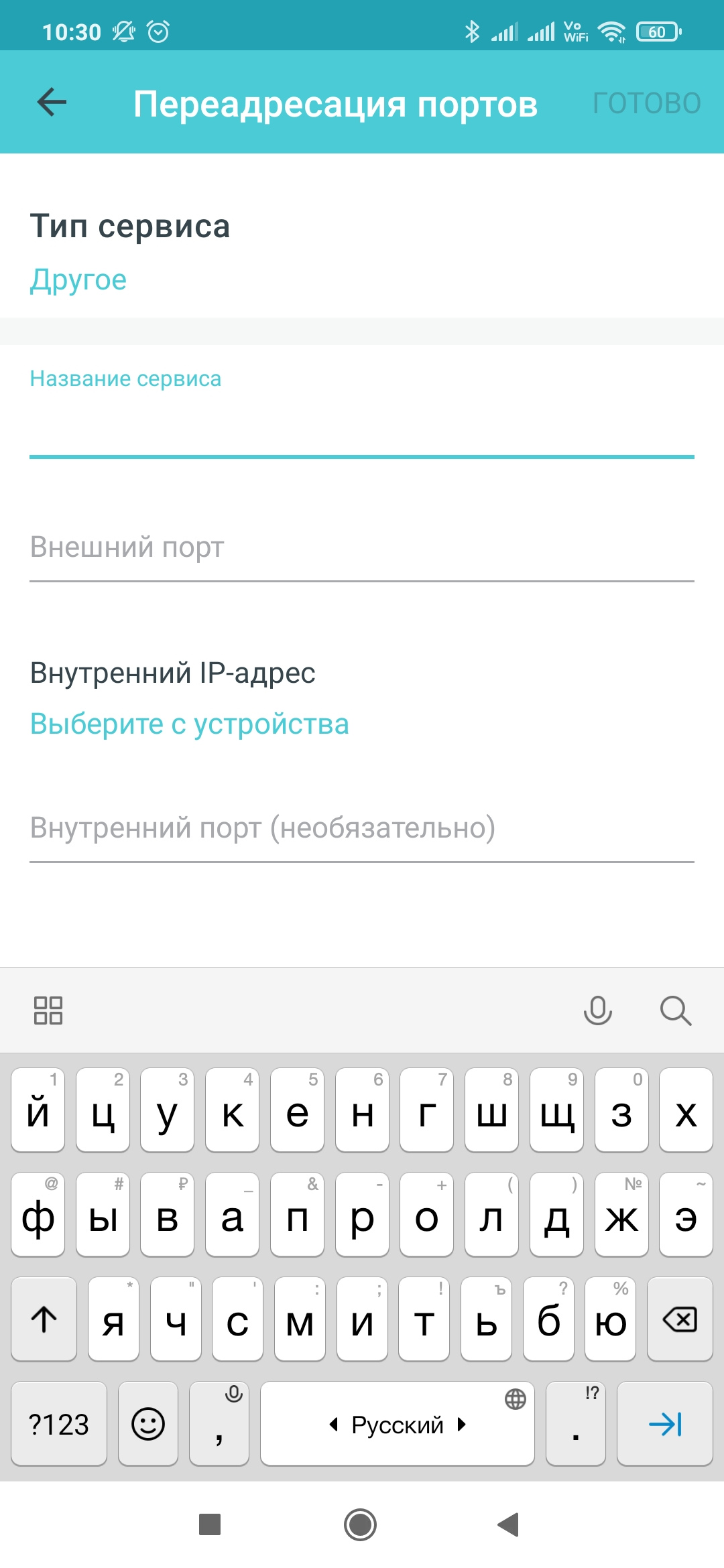
Task: Switch keyboard to ?123 symbols
Action: coord(59,1424)
